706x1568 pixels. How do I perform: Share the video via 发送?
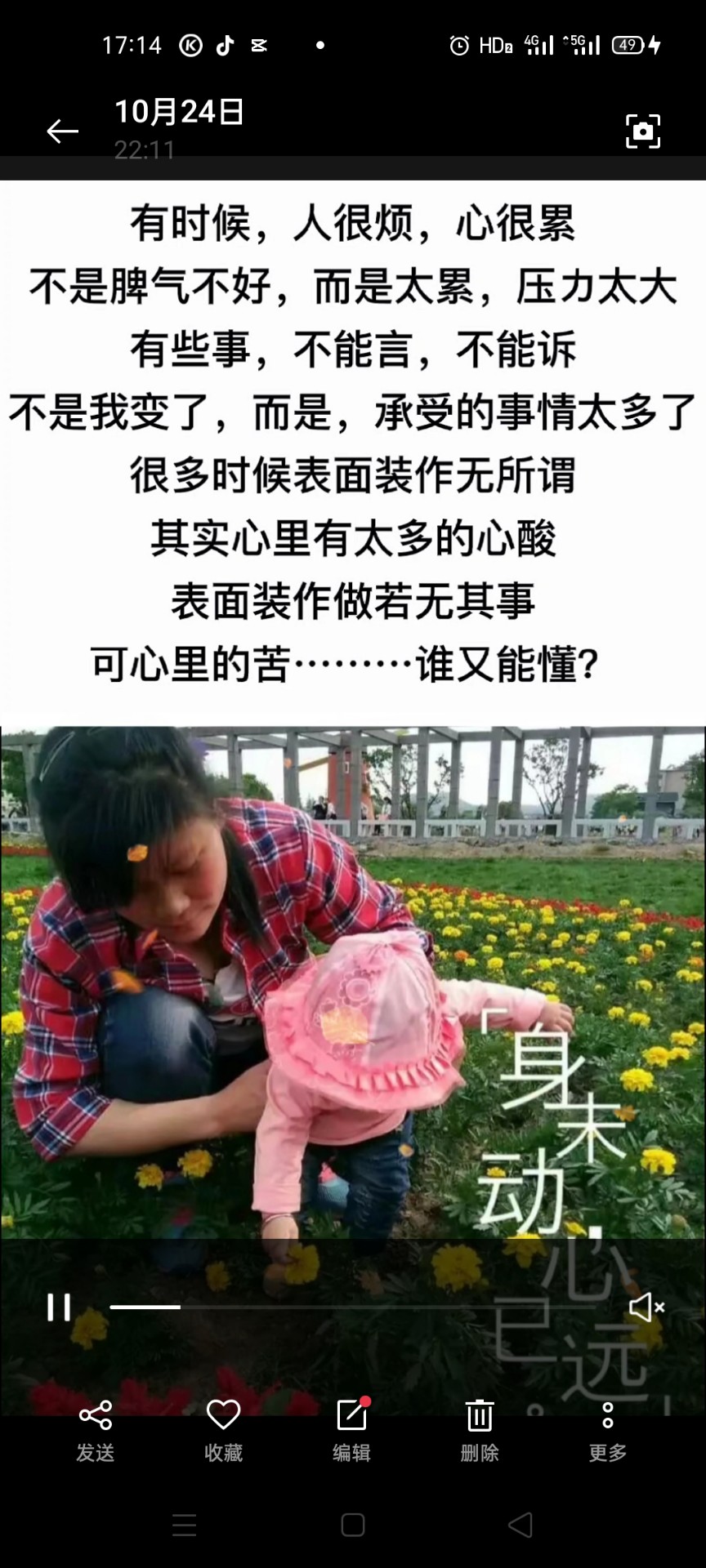tap(96, 1431)
